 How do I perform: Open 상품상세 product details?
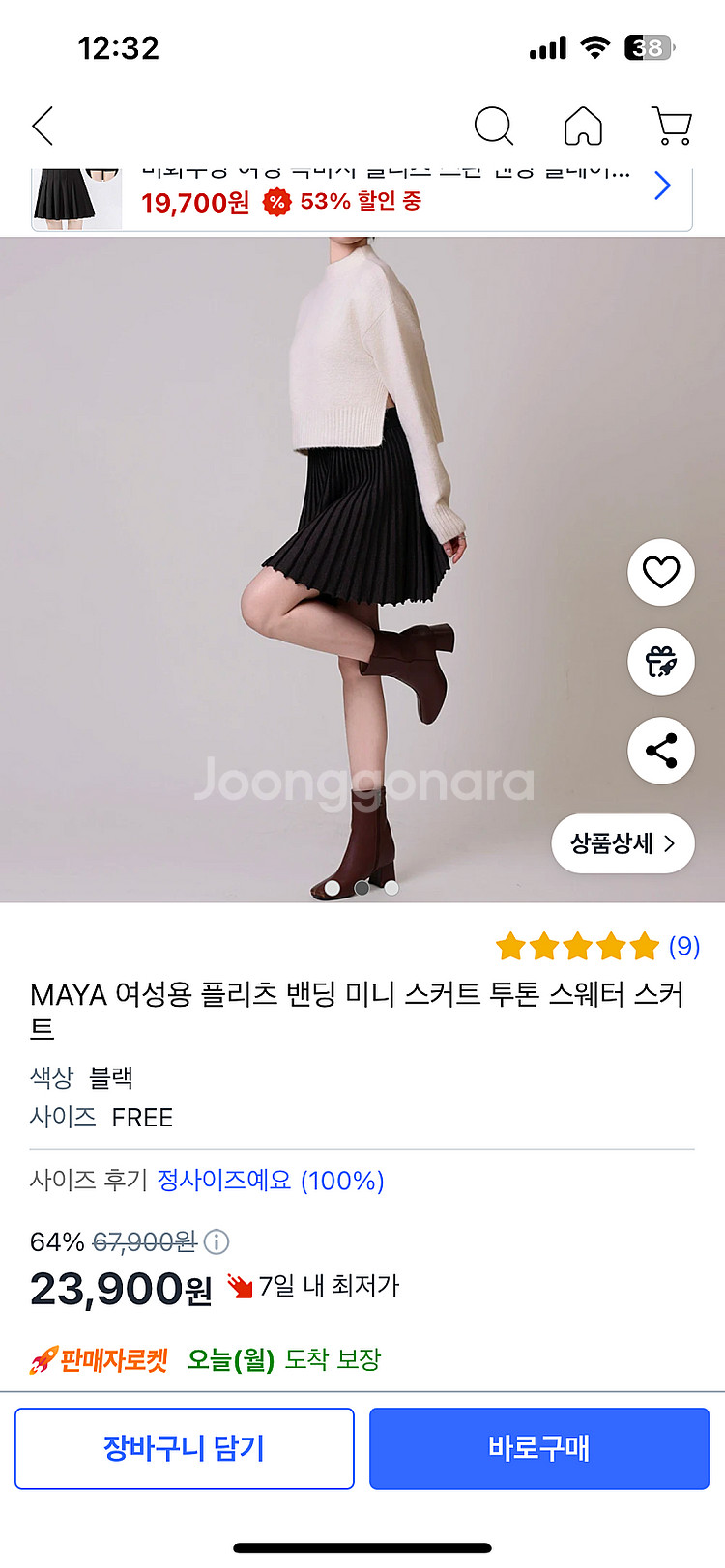(x=623, y=843)
